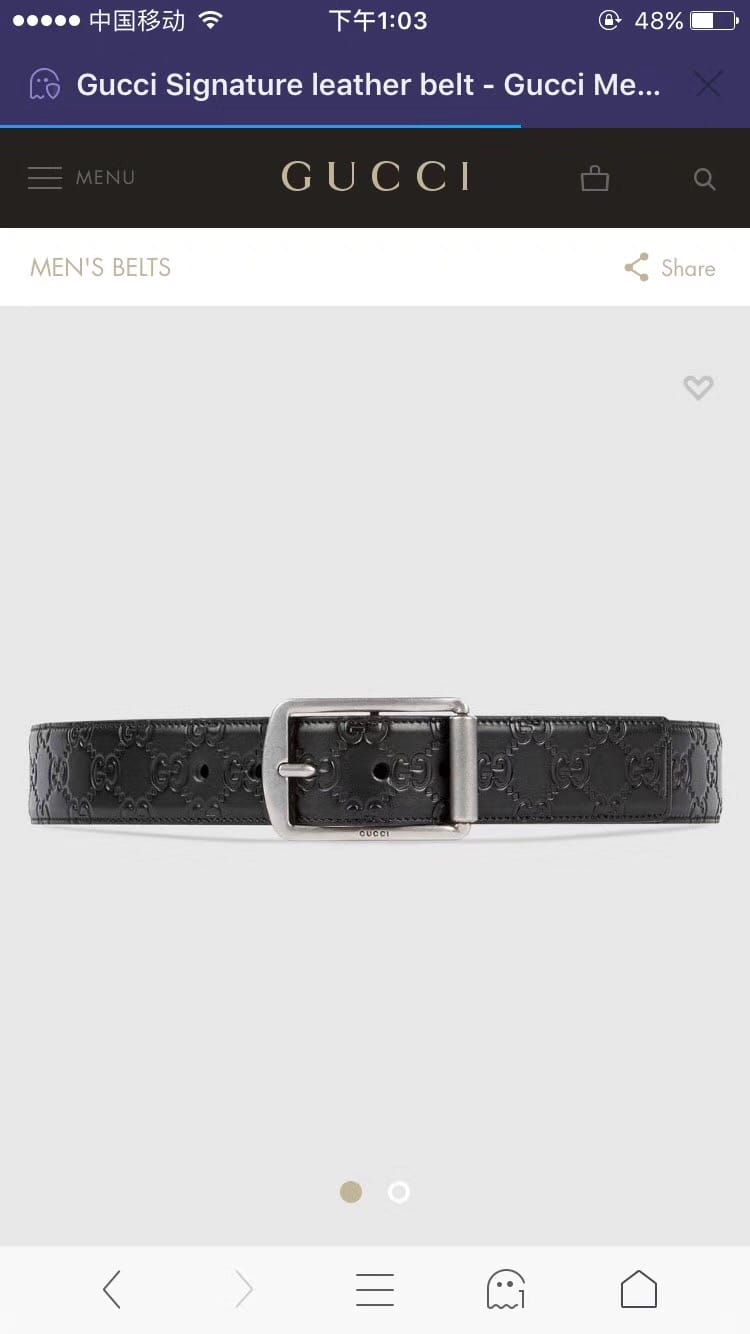This screenshot has height=1334, width=750.
Task: Go to the browser home page
Action: pyautogui.click(x=638, y=1290)
